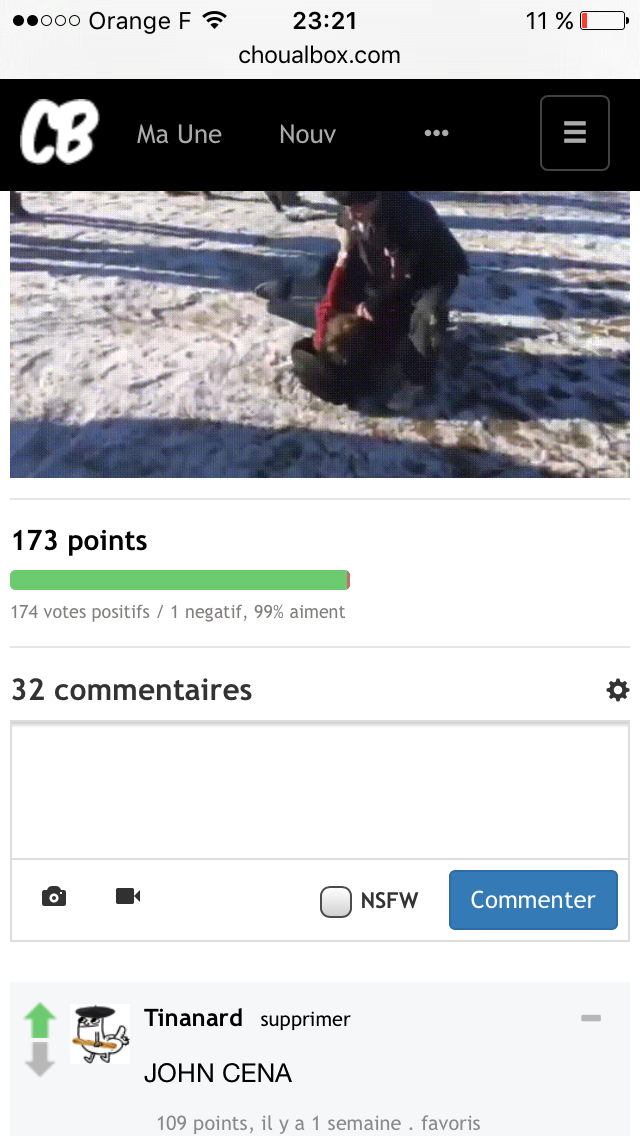
Task: Submit with the Commenter button
Action: pos(533,900)
